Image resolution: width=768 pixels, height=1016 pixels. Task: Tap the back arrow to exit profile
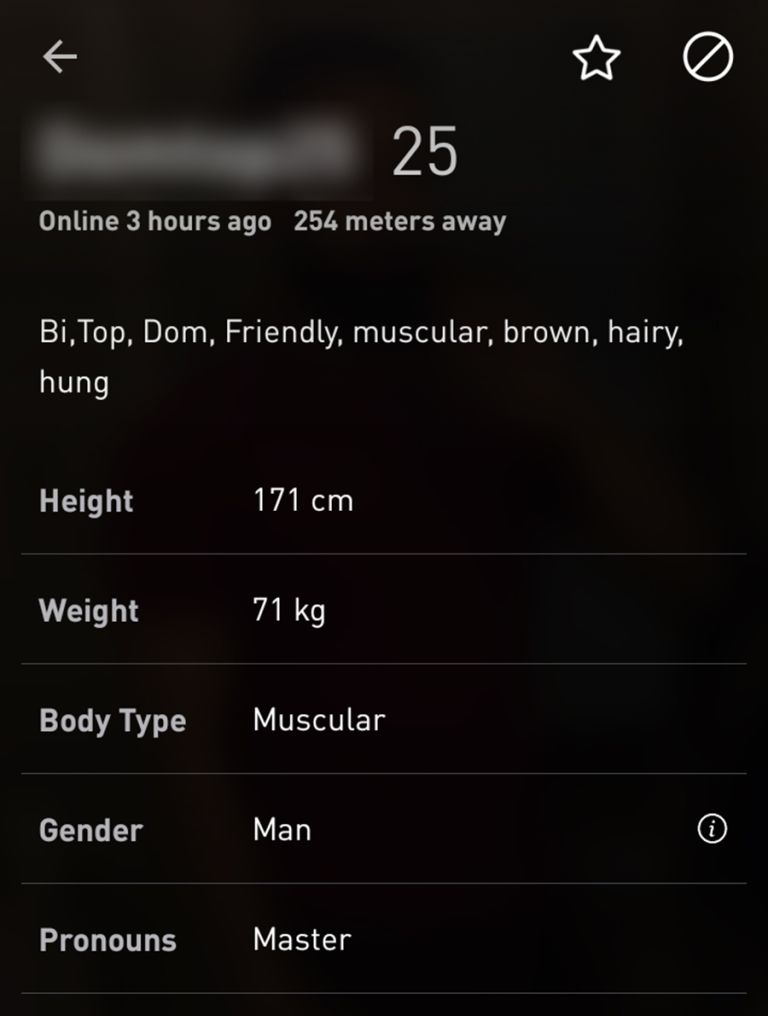pos(58,57)
